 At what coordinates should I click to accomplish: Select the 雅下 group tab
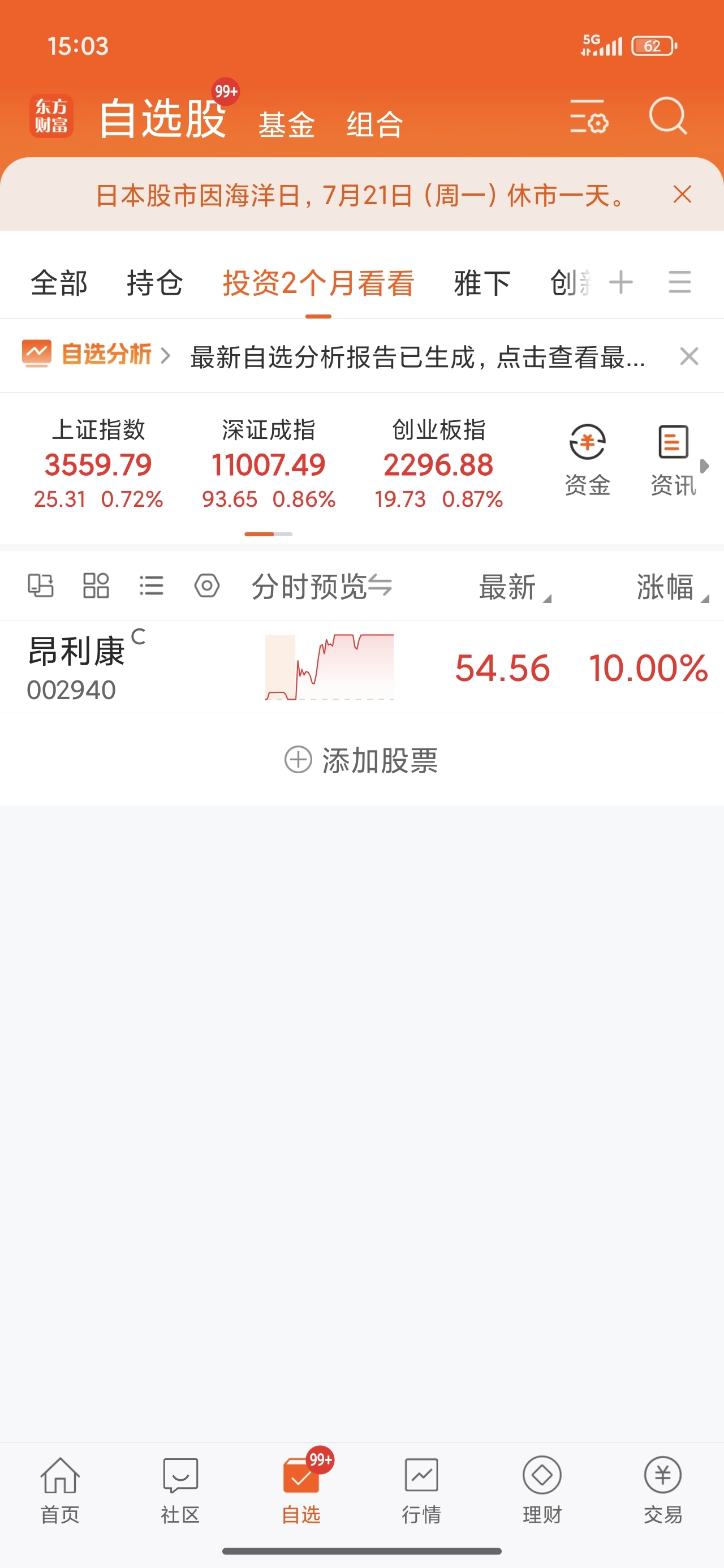(482, 283)
